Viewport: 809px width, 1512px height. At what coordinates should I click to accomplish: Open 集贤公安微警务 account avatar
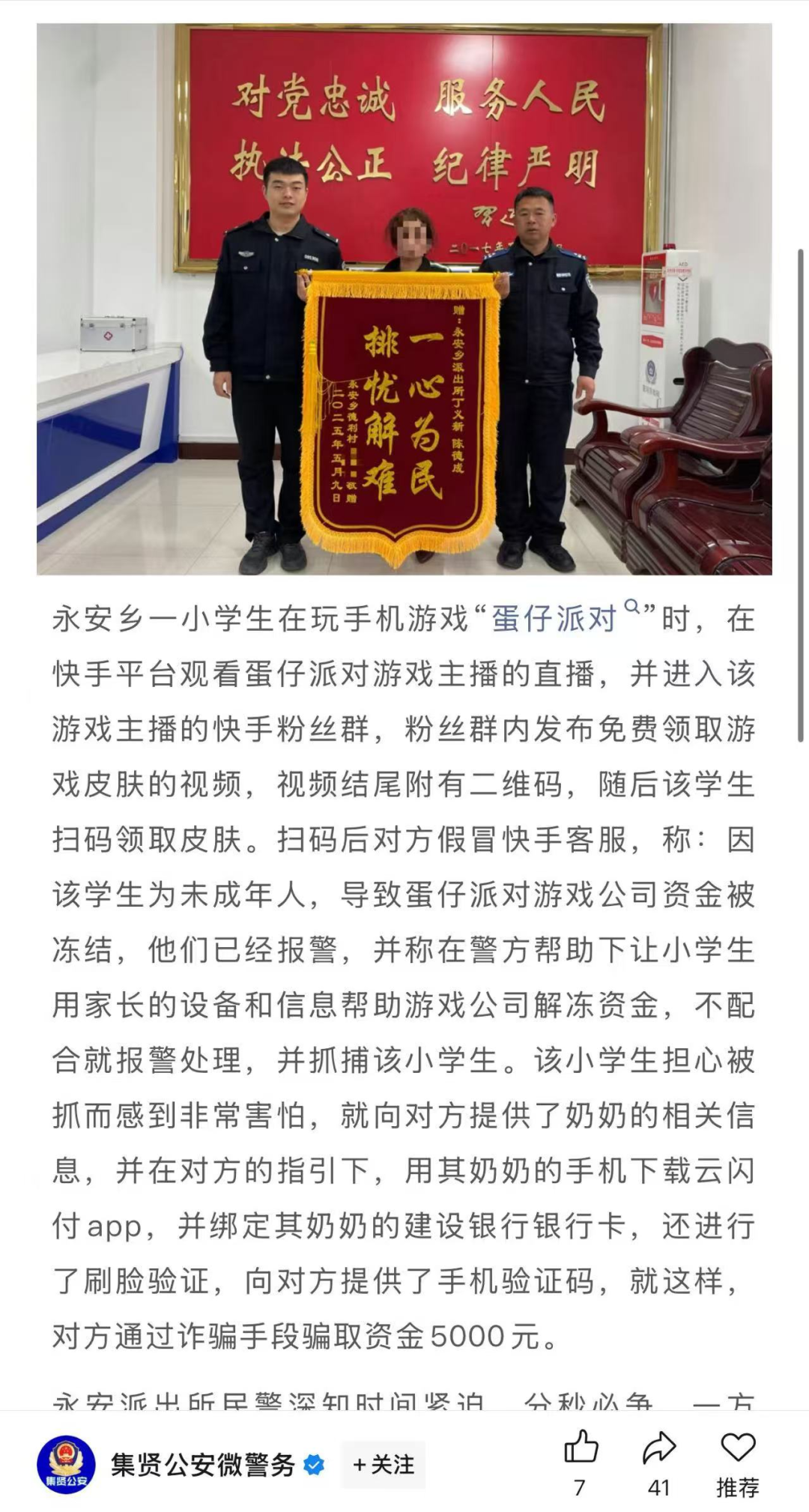(66, 1464)
